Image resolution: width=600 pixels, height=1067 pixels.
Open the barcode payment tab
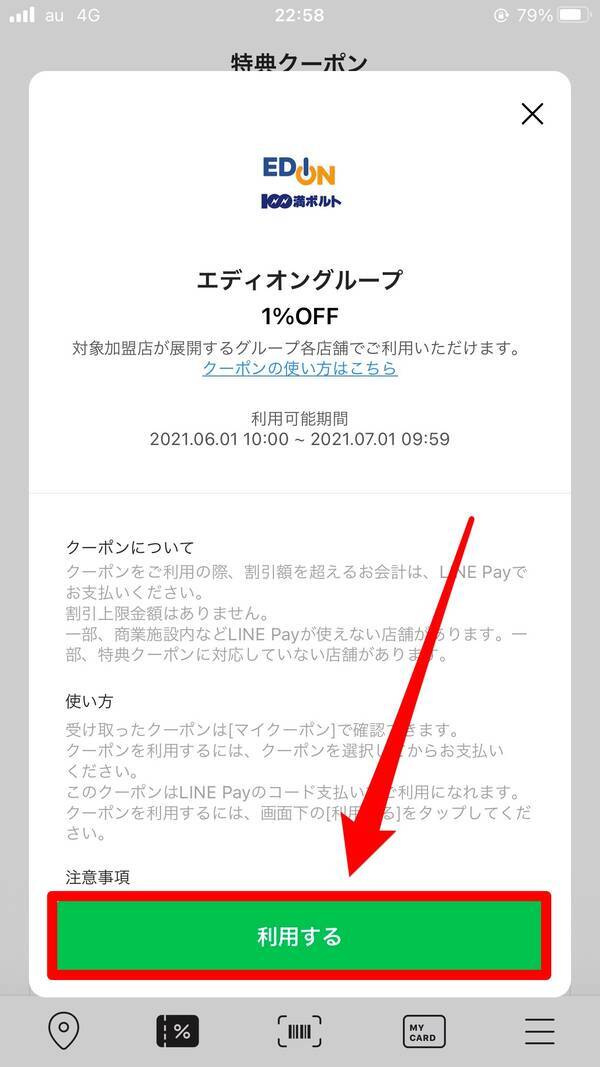[300, 1031]
